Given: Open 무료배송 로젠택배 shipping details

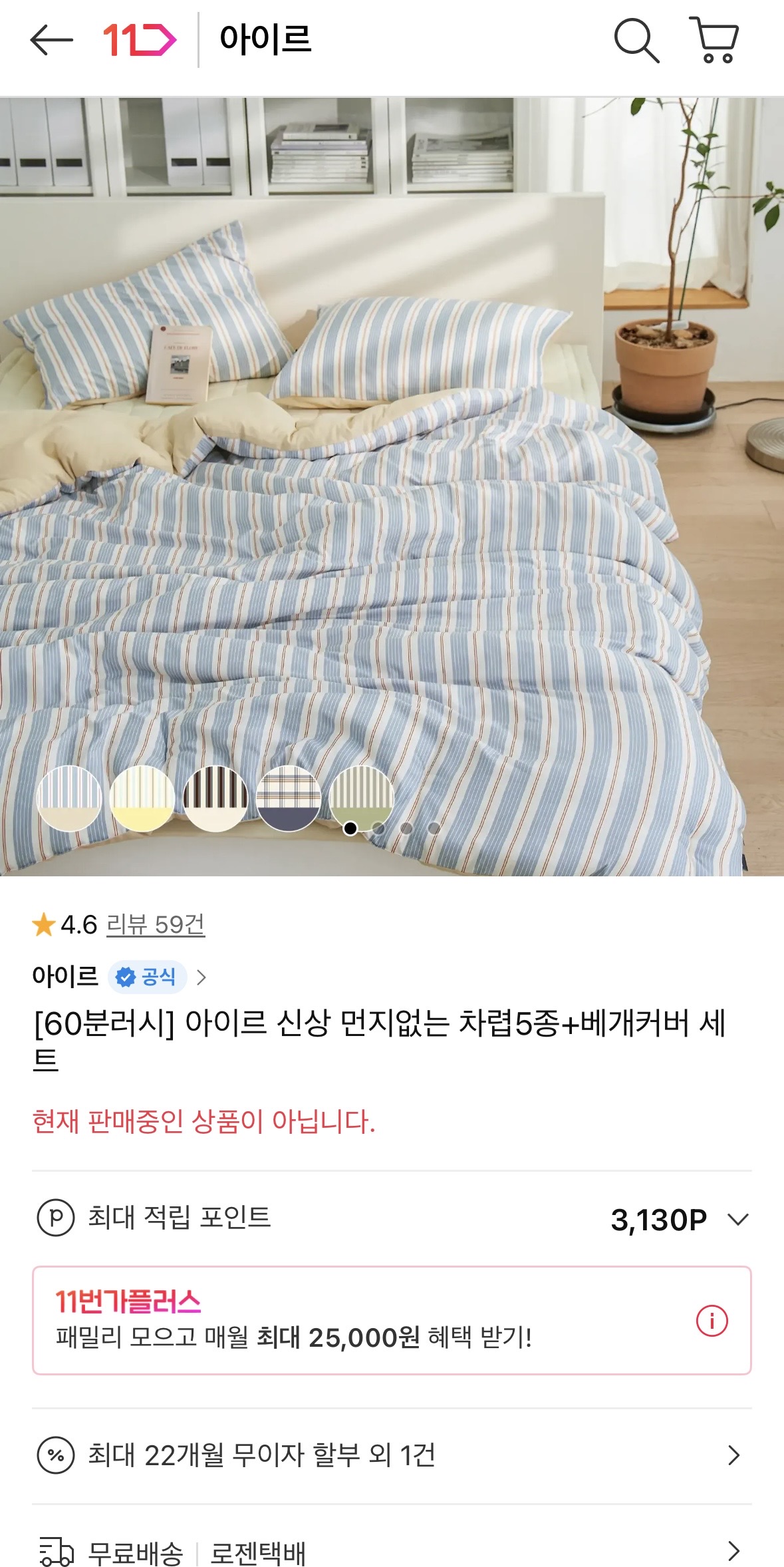Looking at the screenshot, I should click(392, 1552).
